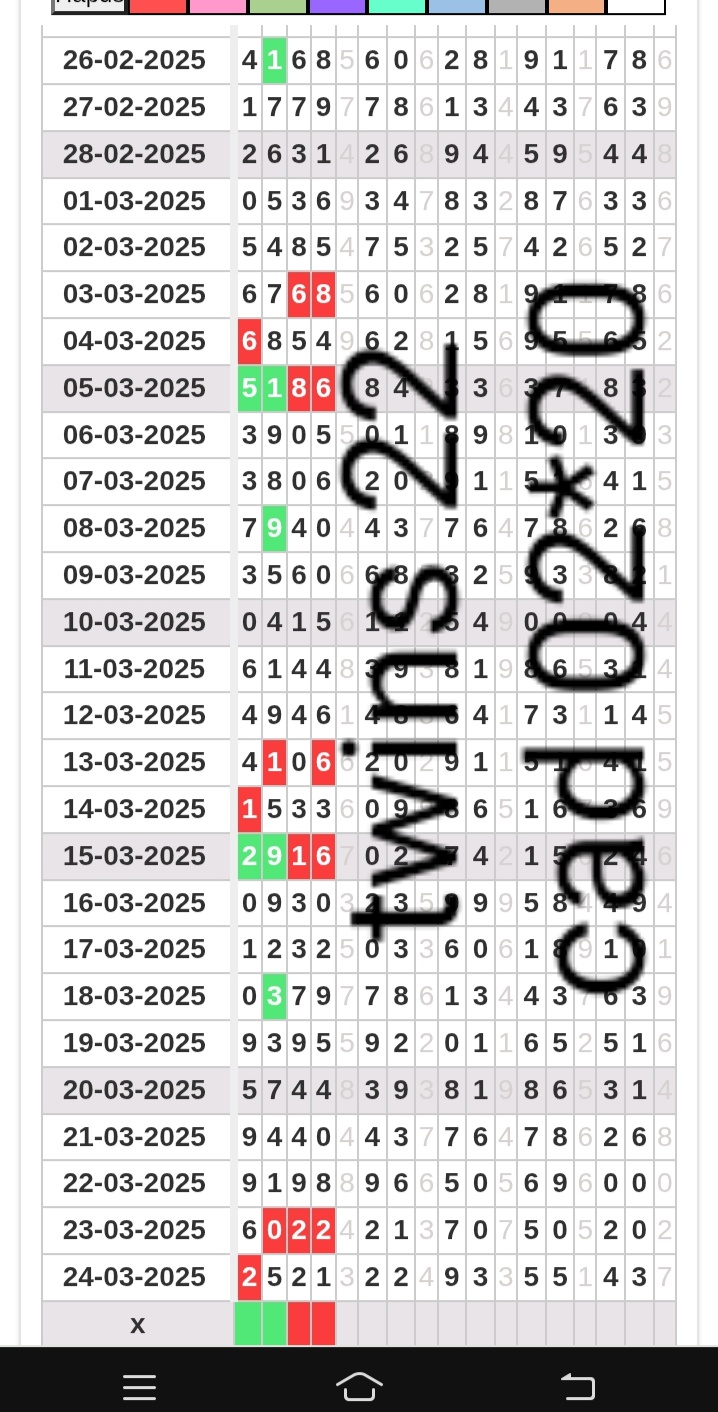Pick the light green color swatch
Viewport: 718px width, 1412px height.
pos(278,6)
